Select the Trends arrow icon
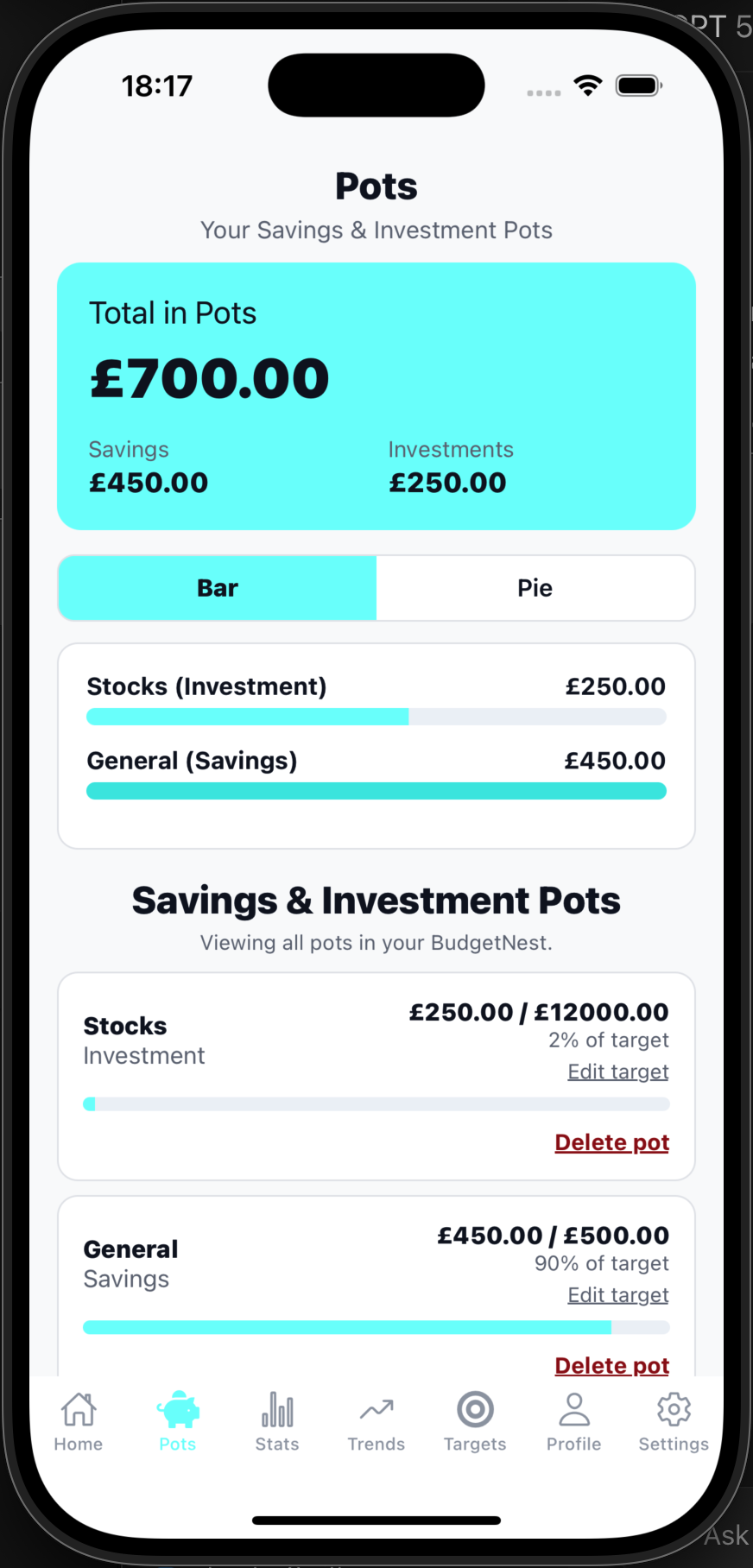Image resolution: width=753 pixels, height=1568 pixels. (x=376, y=1414)
